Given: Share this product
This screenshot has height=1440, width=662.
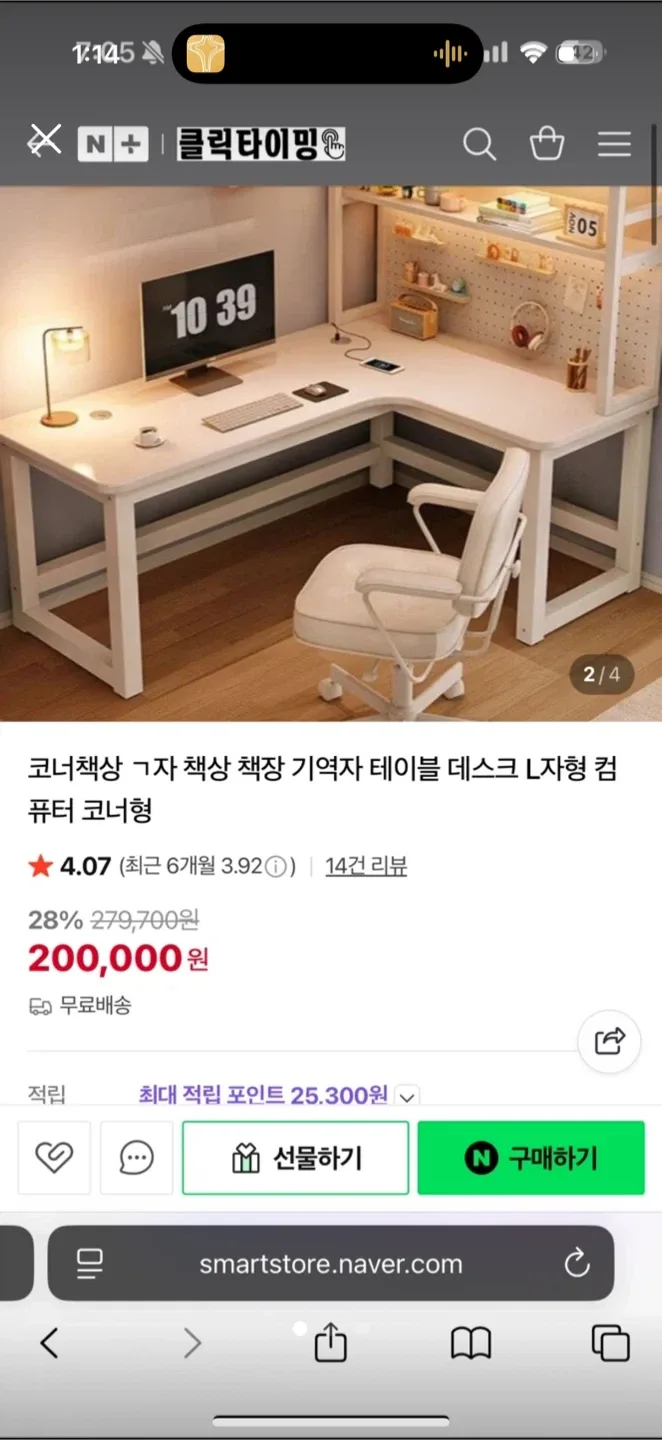Looking at the screenshot, I should [609, 1041].
